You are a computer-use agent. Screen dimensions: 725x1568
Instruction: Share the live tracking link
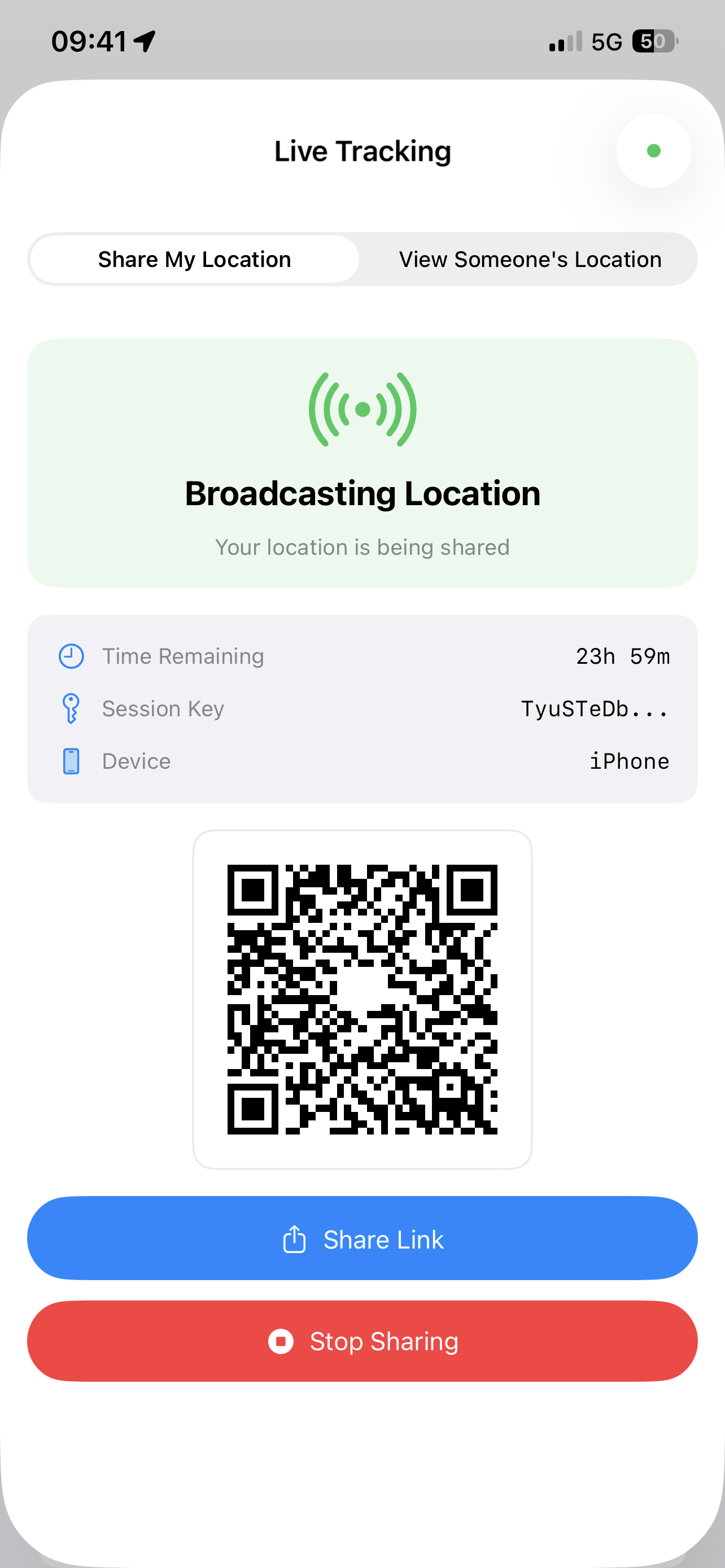pyautogui.click(x=362, y=1239)
